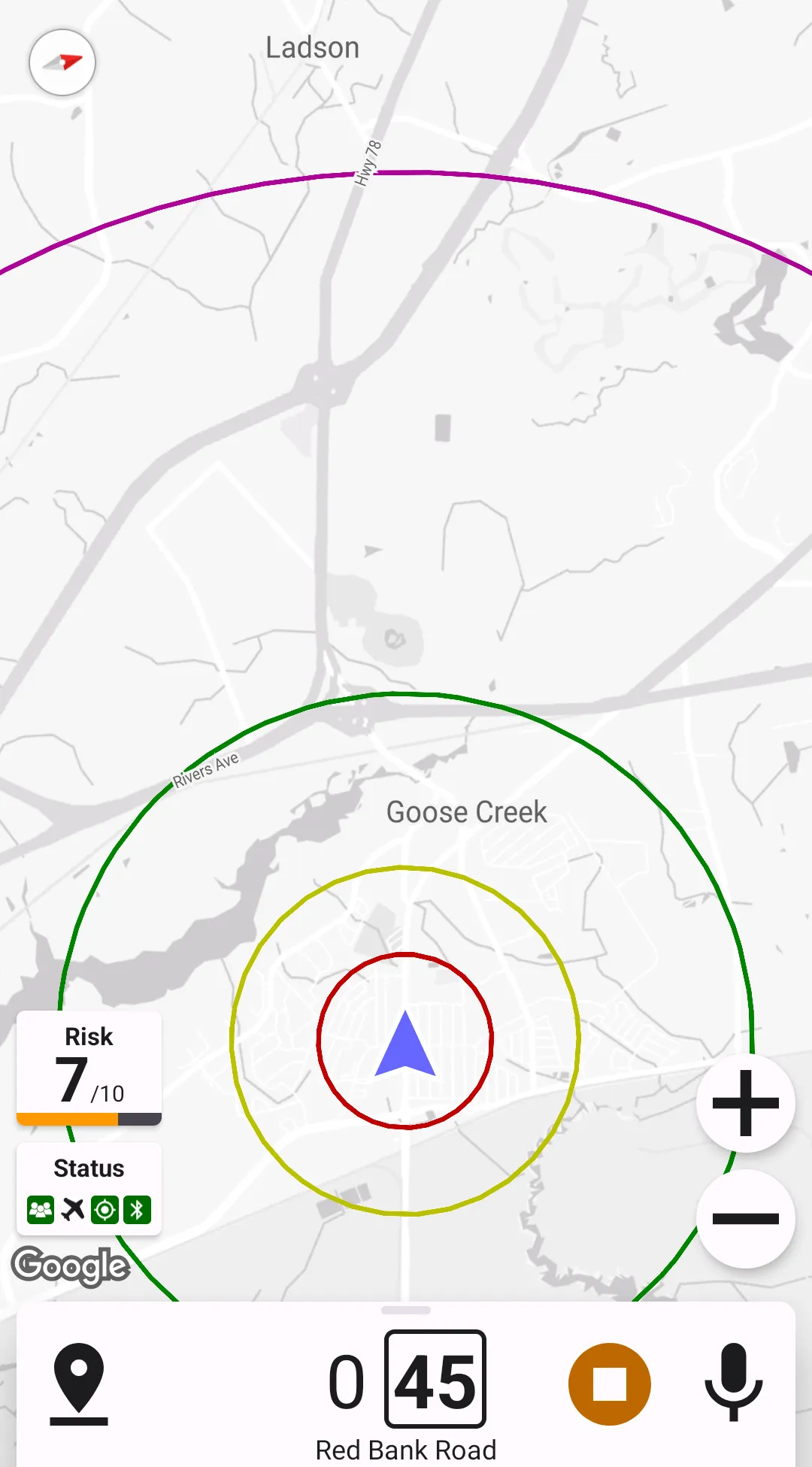Screen dimensions: 812x1467
Task: Open the Risk 7/10 card
Action: click(x=89, y=1068)
